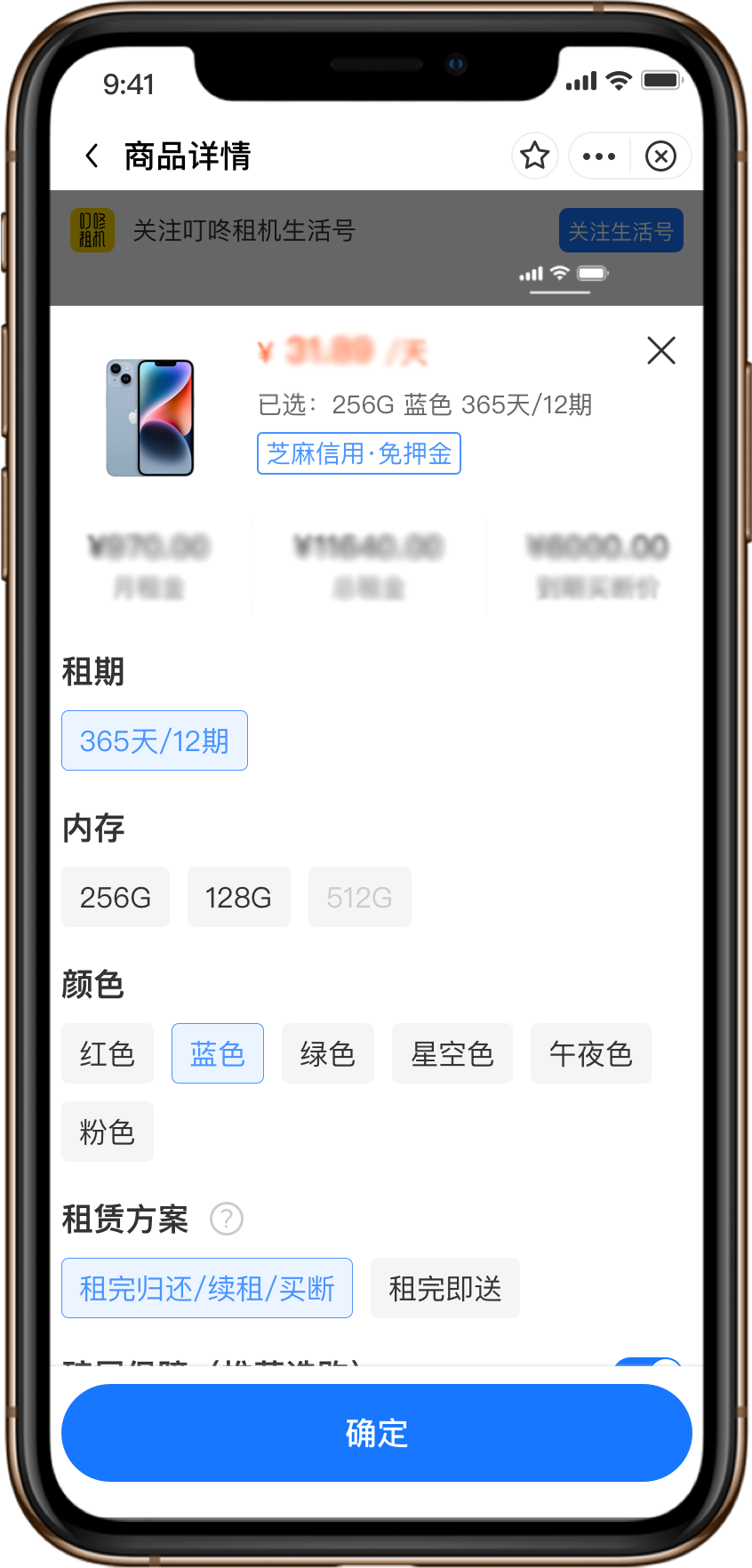View the iPhone product thumbnail image
The image size is (752, 1568).
[x=150, y=417]
